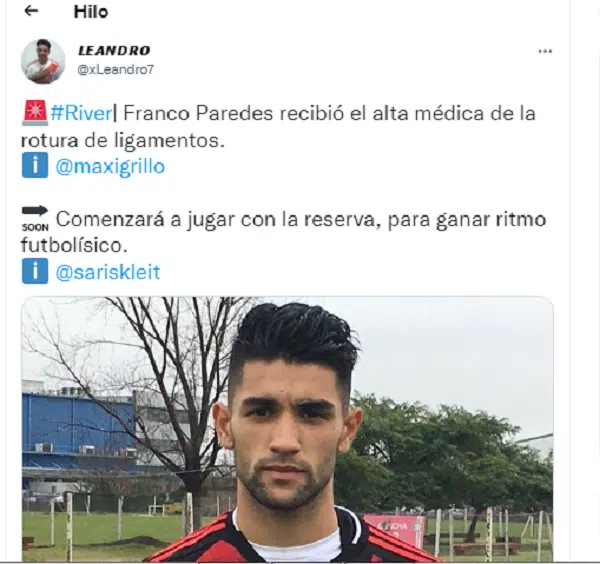Open the @sariskleit mention
600x564 pixels.
tap(108, 272)
